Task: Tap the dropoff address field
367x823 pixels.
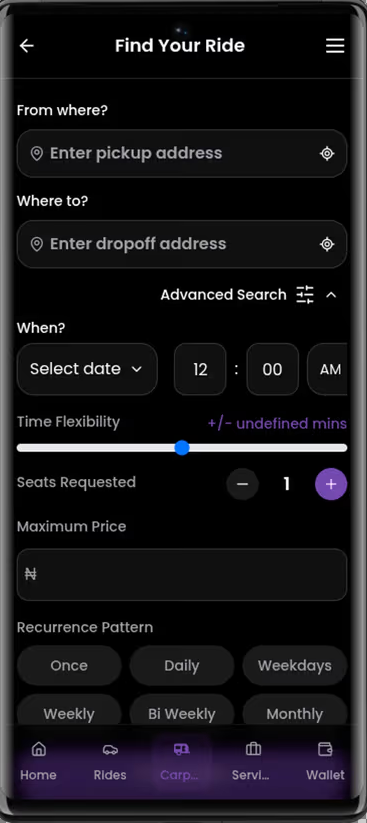Action: [182, 244]
